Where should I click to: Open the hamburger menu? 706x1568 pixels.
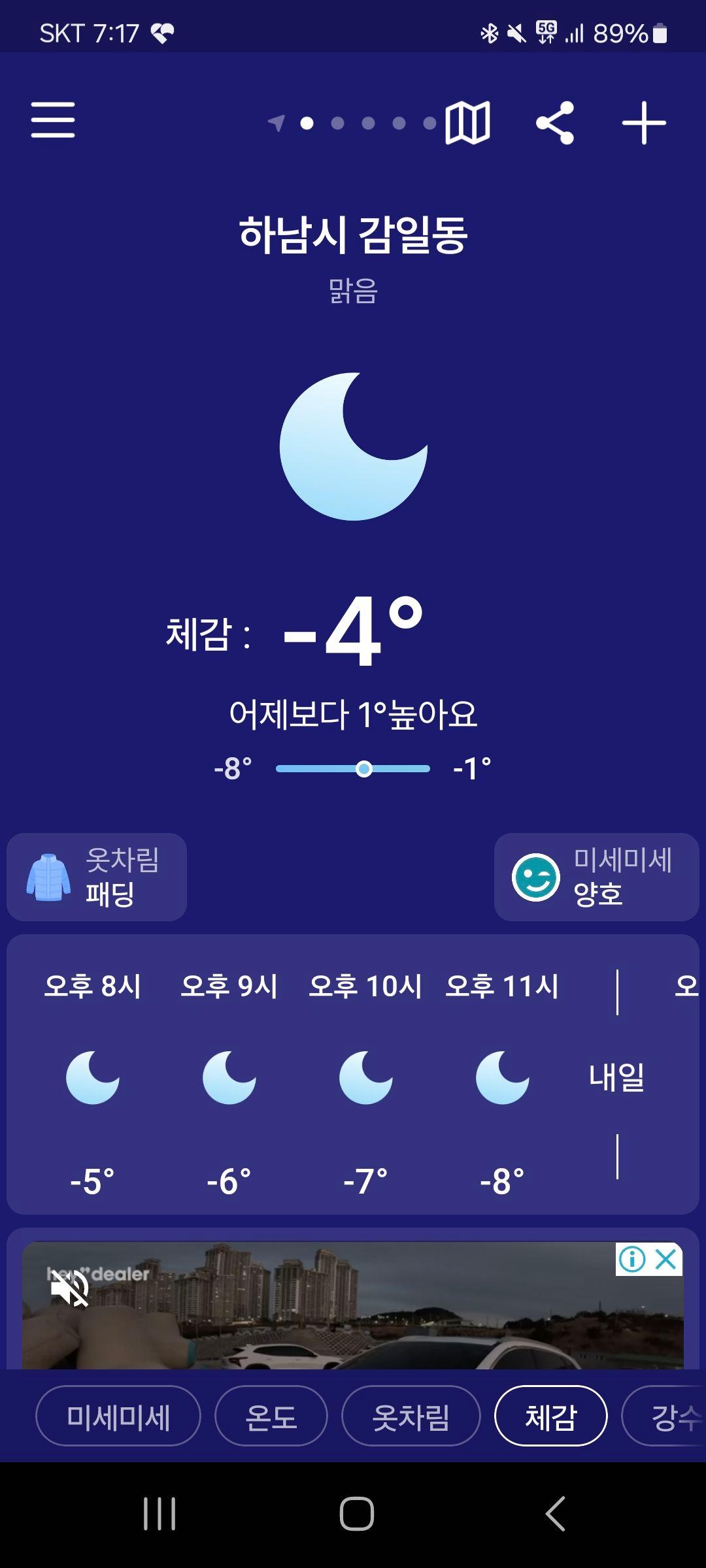click(x=53, y=120)
